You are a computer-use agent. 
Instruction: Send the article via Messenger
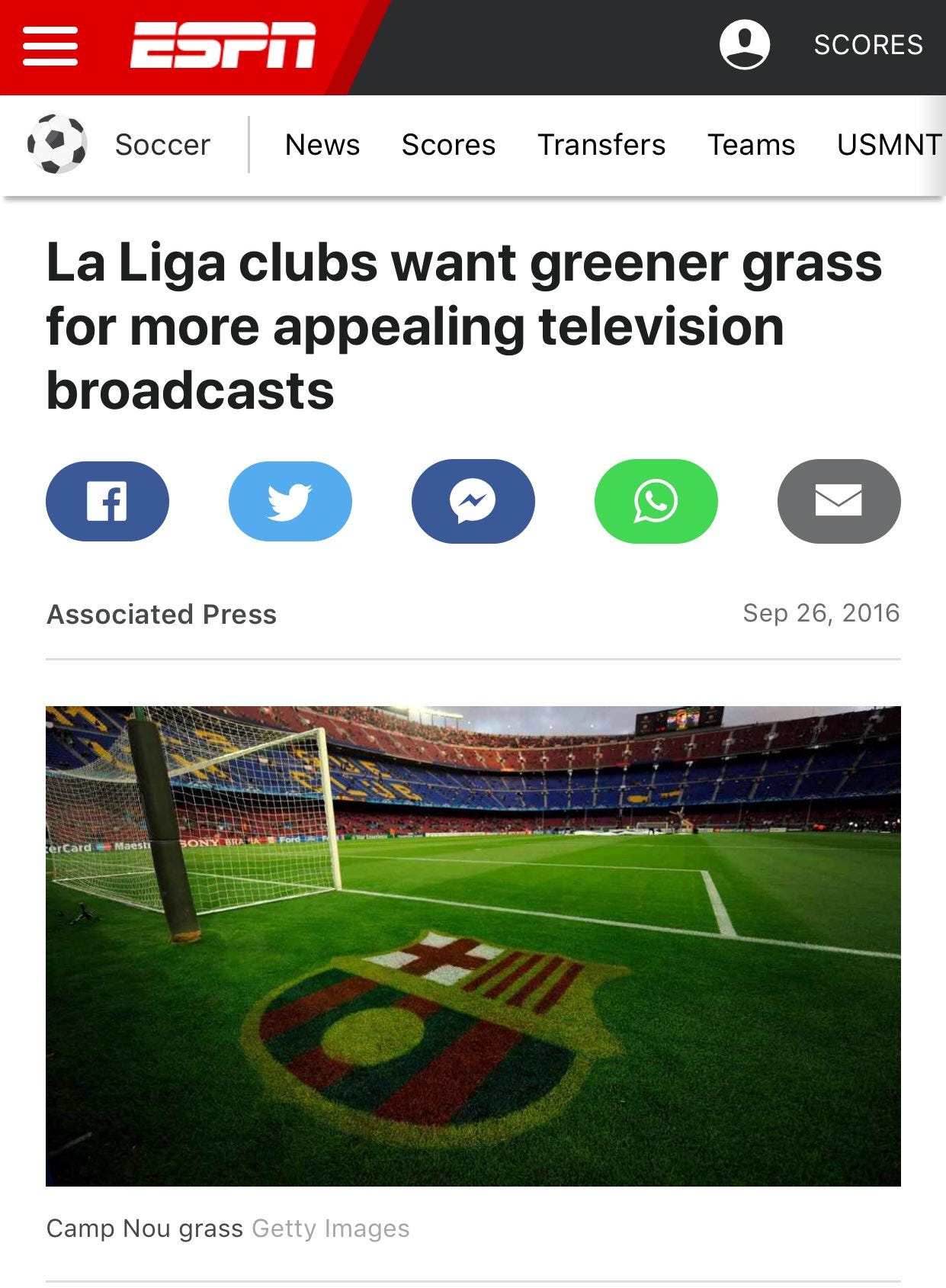[473, 501]
